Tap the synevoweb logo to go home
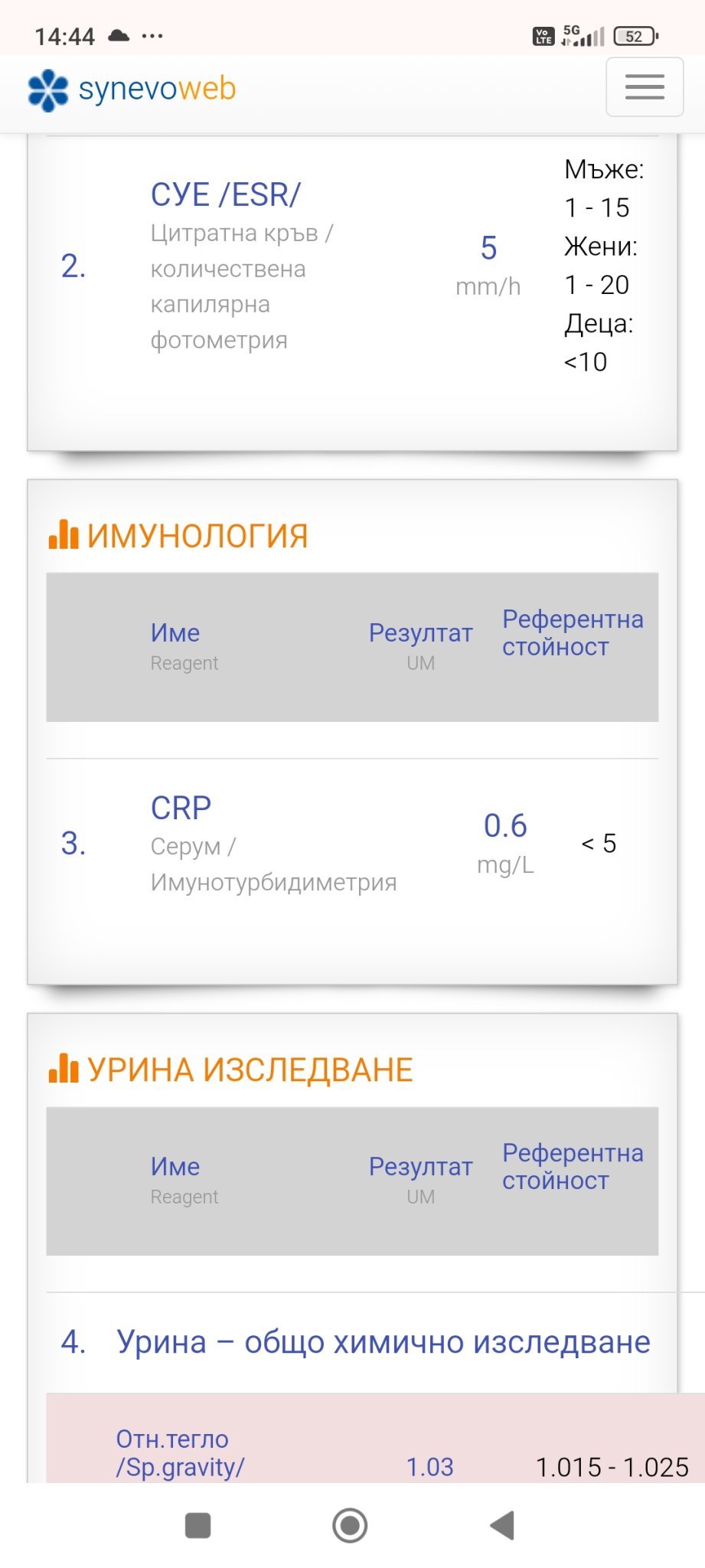The image size is (705, 1568). (x=132, y=90)
